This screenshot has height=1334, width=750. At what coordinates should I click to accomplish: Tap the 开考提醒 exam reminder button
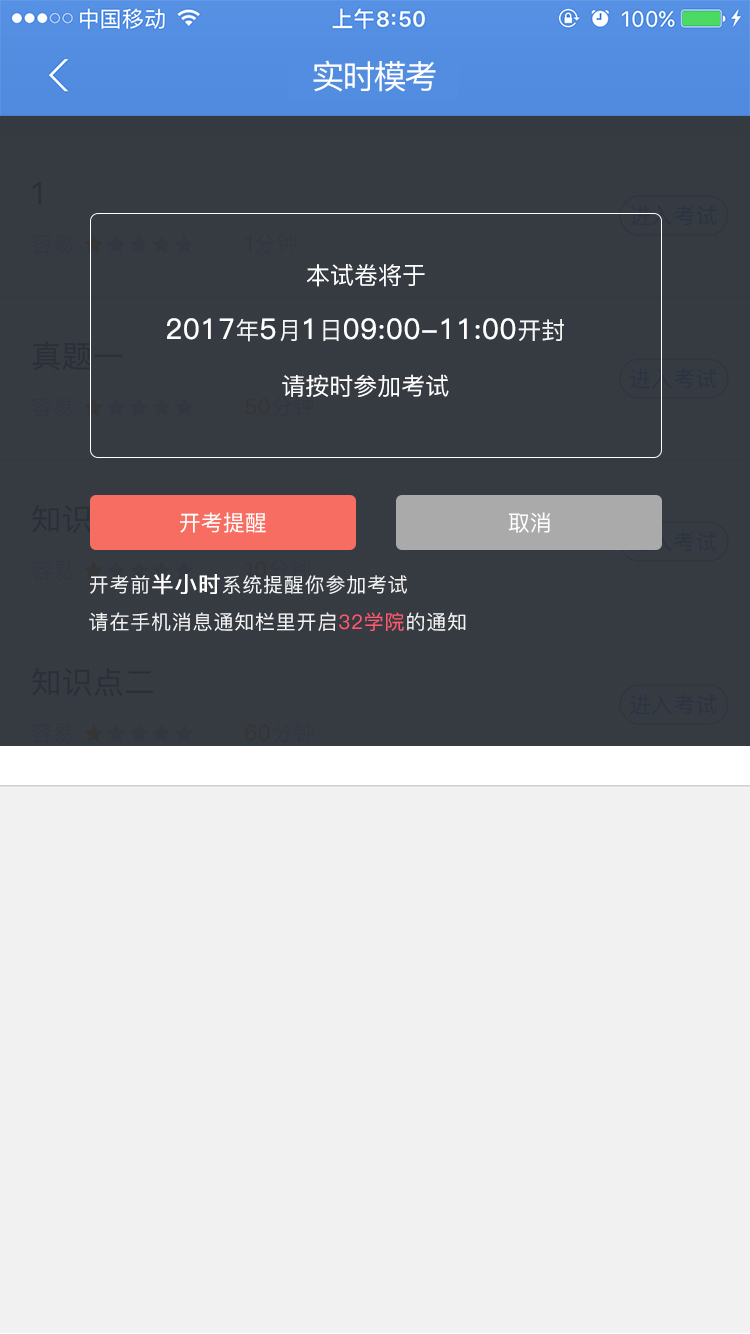223,522
